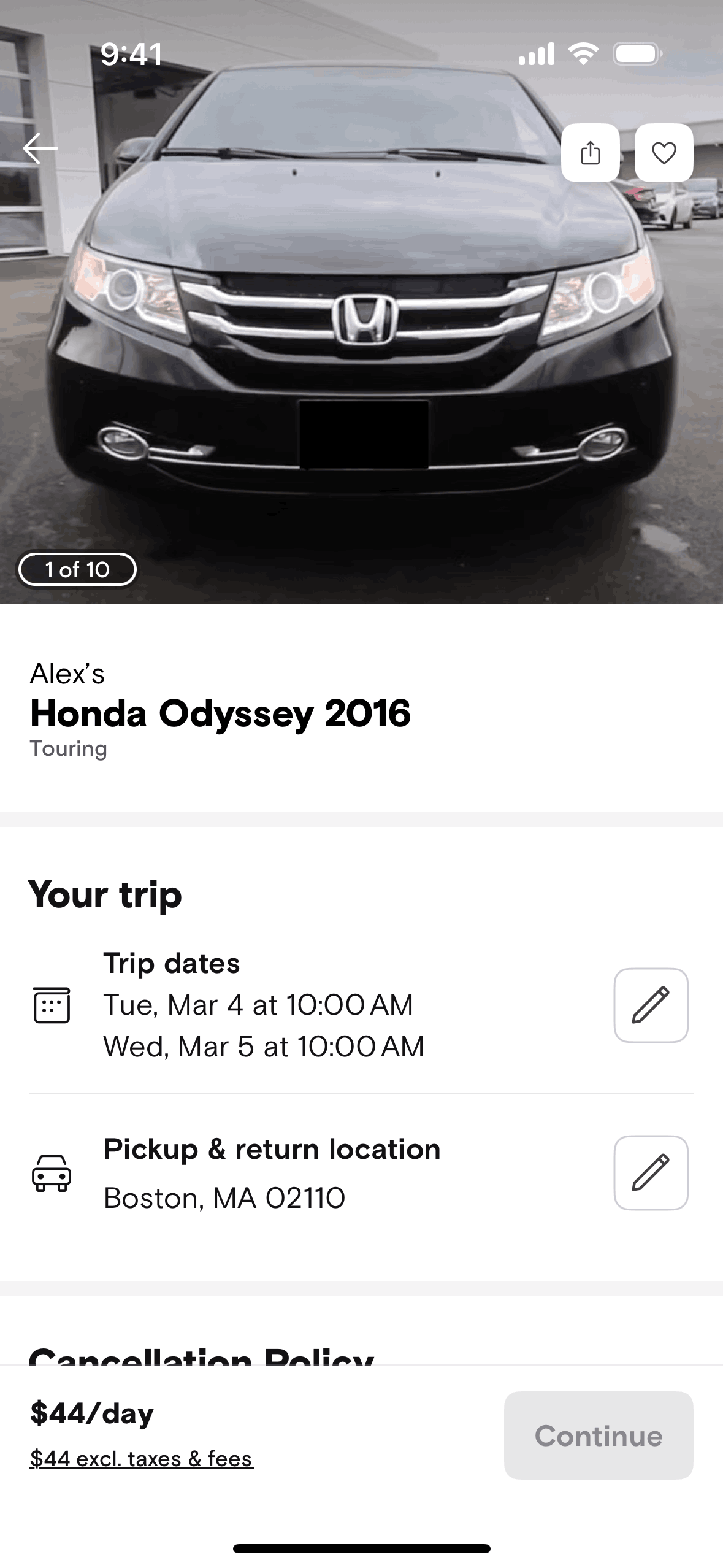Edit the trip dates

pyautogui.click(x=651, y=1005)
